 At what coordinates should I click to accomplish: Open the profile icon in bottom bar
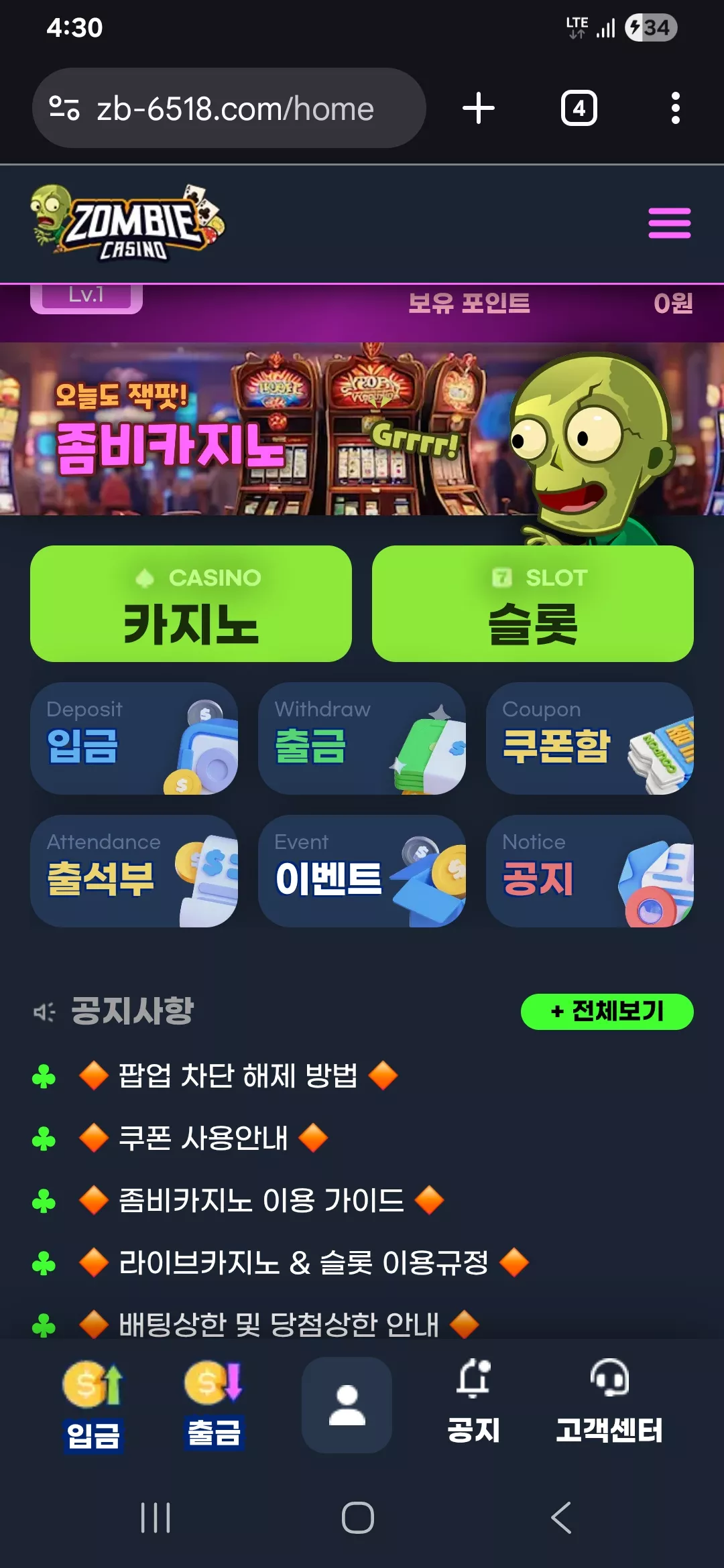(x=347, y=1405)
